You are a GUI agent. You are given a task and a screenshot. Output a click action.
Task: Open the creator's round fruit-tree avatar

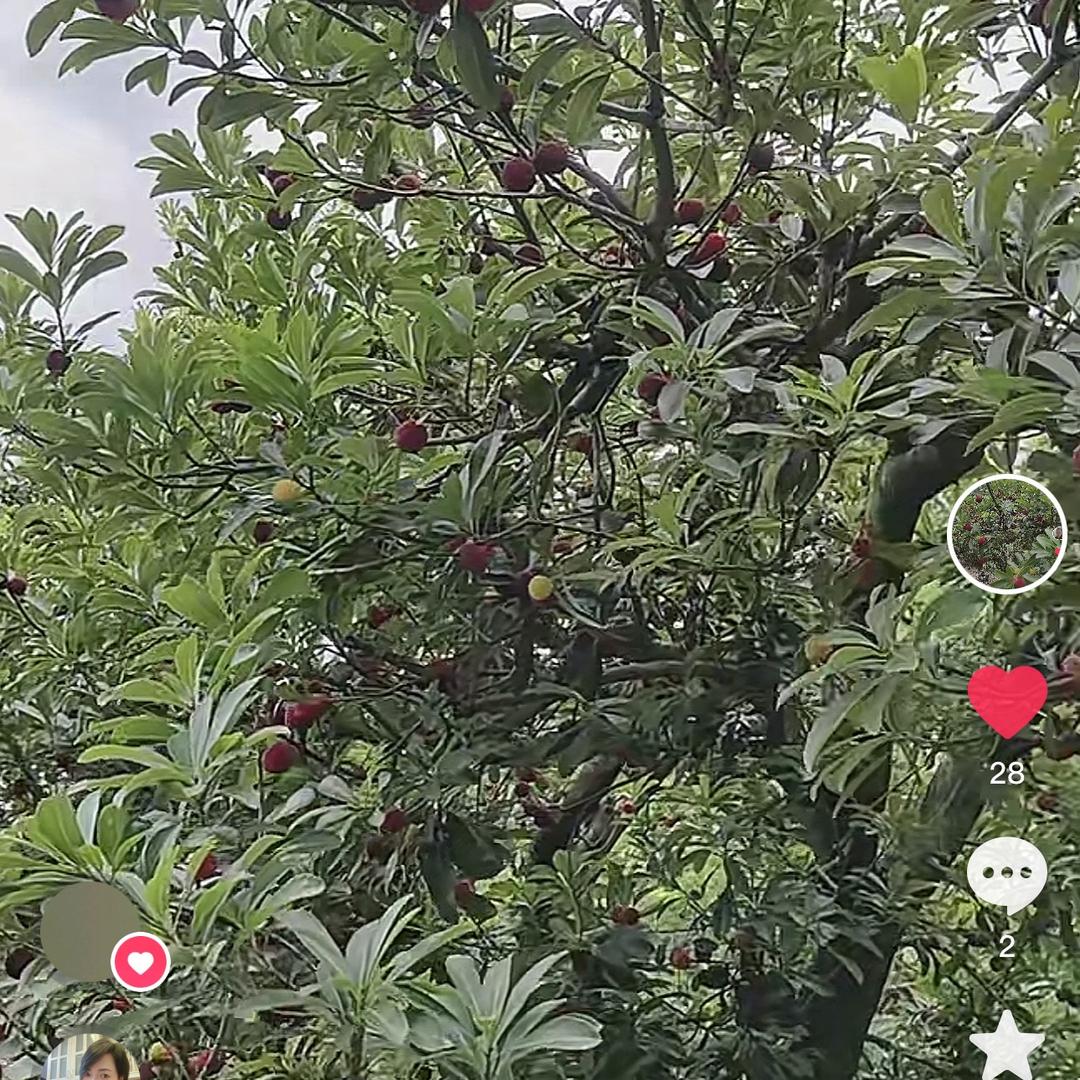[1007, 534]
